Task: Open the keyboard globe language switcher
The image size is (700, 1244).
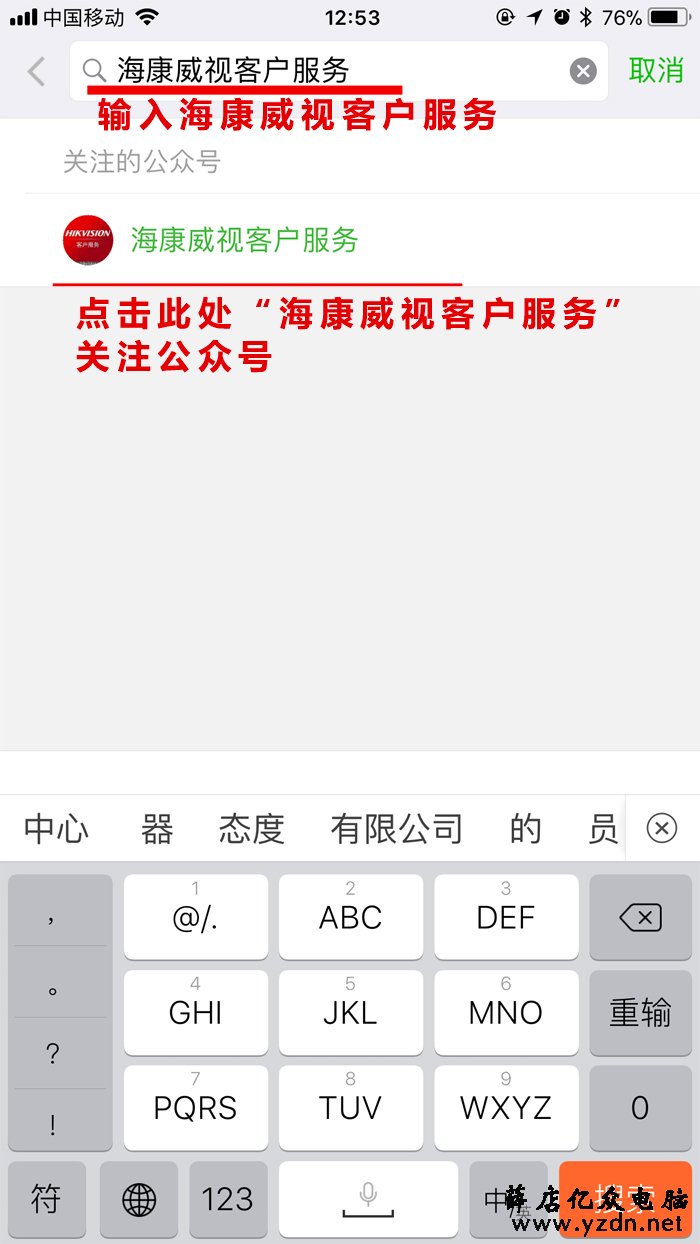Action: pos(139,1199)
